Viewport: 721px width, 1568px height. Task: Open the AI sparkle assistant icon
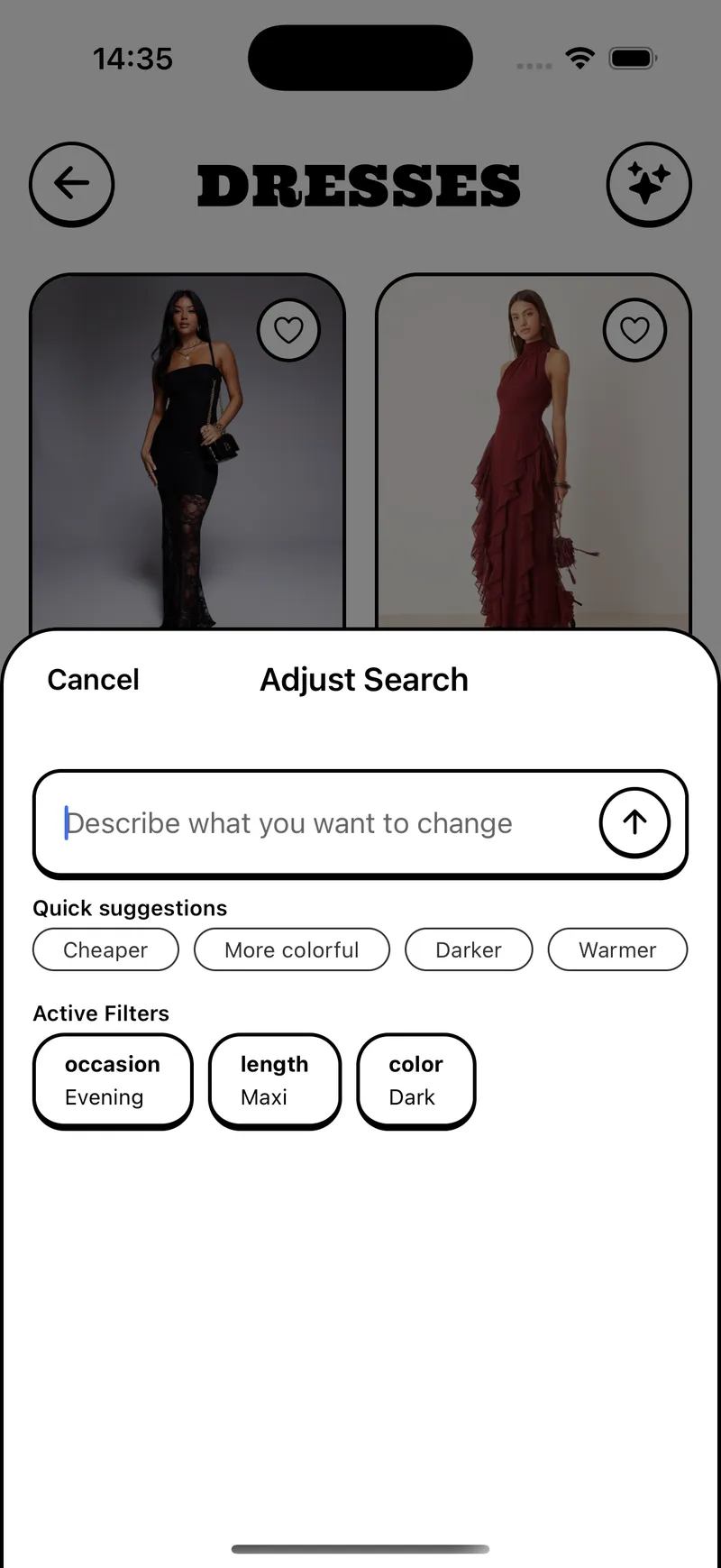pyautogui.click(x=650, y=183)
